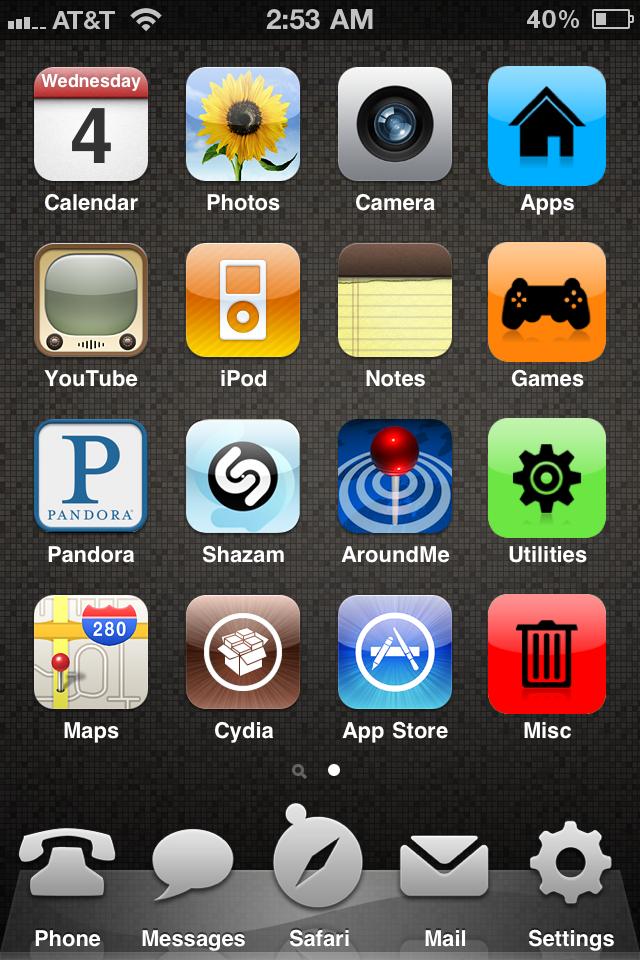
Task: Launch Cydia
Action: point(243,653)
